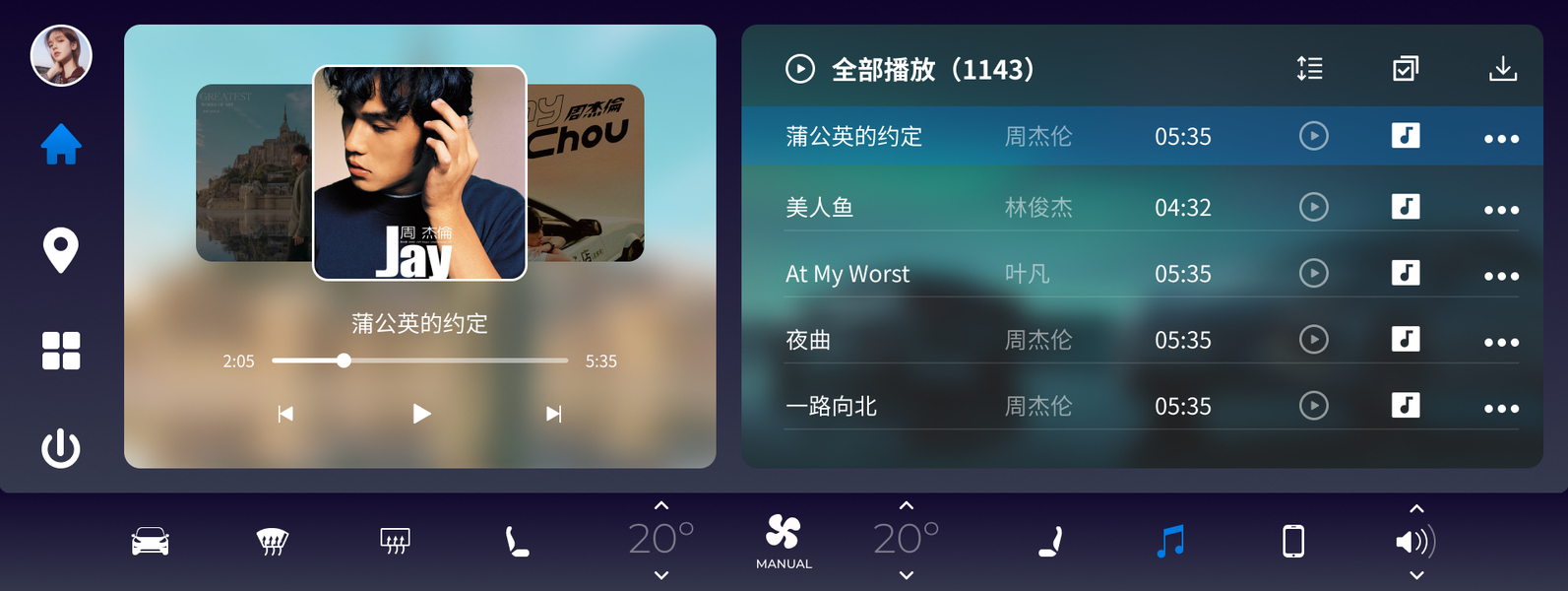The width and height of the screenshot is (1568, 591).
Task: Go to the home screen
Action: point(61,145)
